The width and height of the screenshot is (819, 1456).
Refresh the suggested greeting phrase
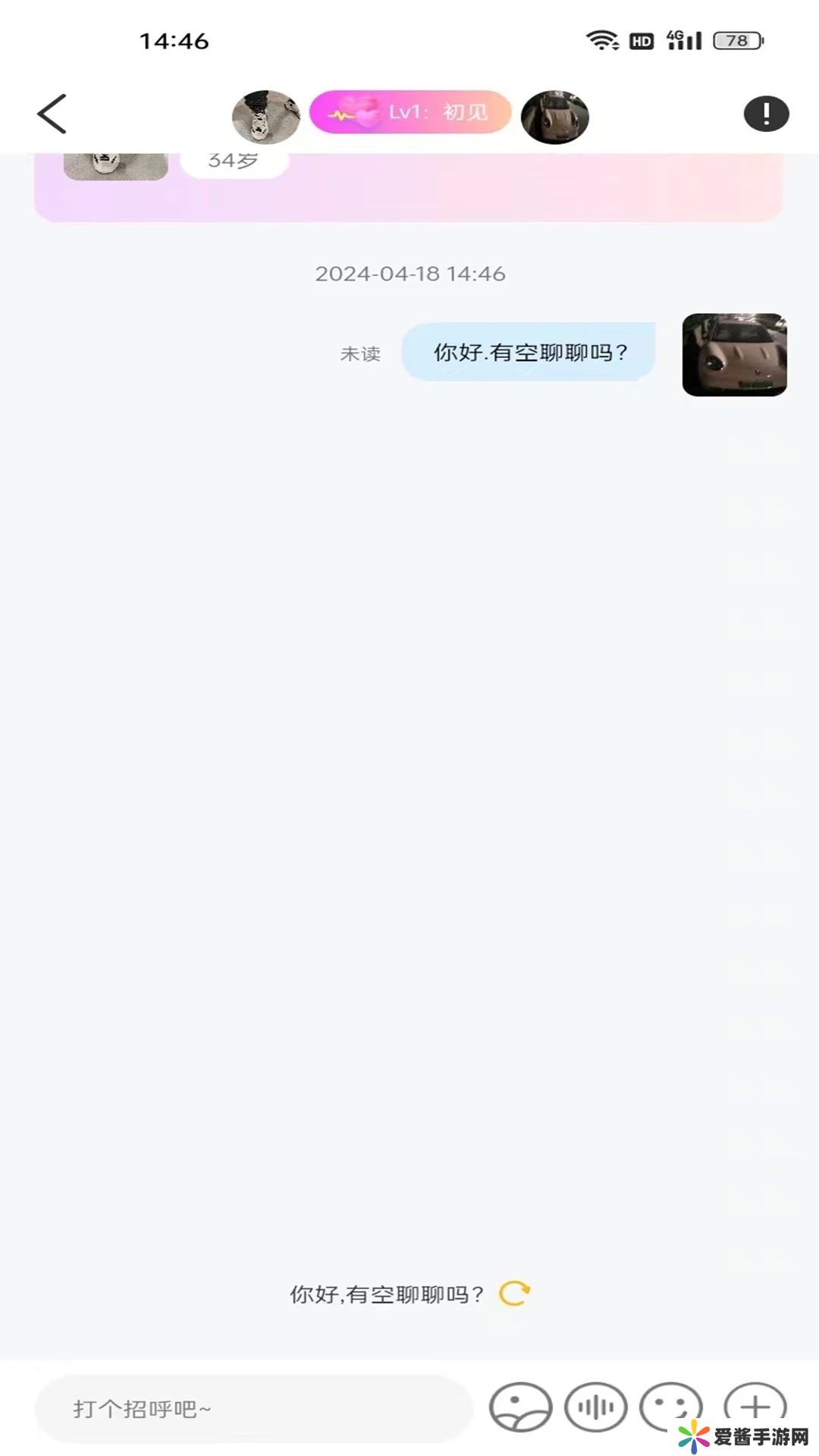pyautogui.click(x=514, y=1294)
